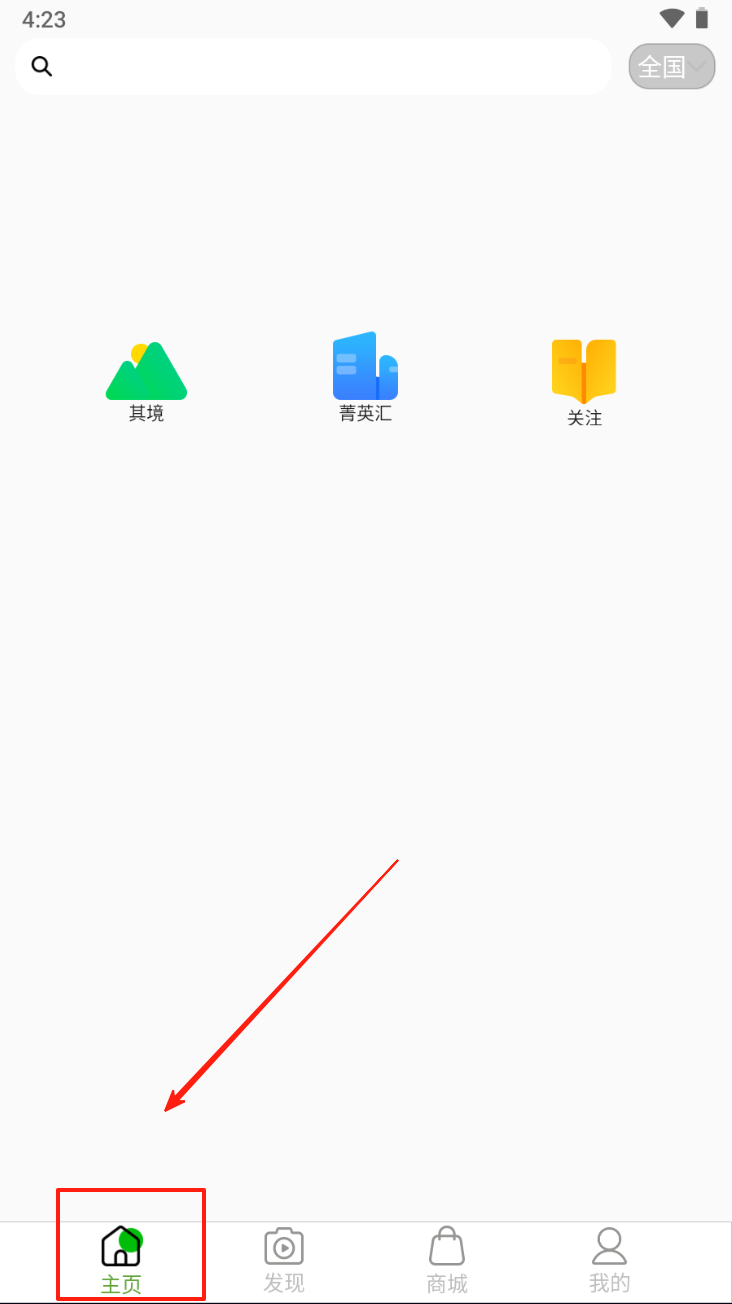Viewport: 732px width, 1304px height.
Task: Go to the 商城 tab
Action: click(x=447, y=1260)
